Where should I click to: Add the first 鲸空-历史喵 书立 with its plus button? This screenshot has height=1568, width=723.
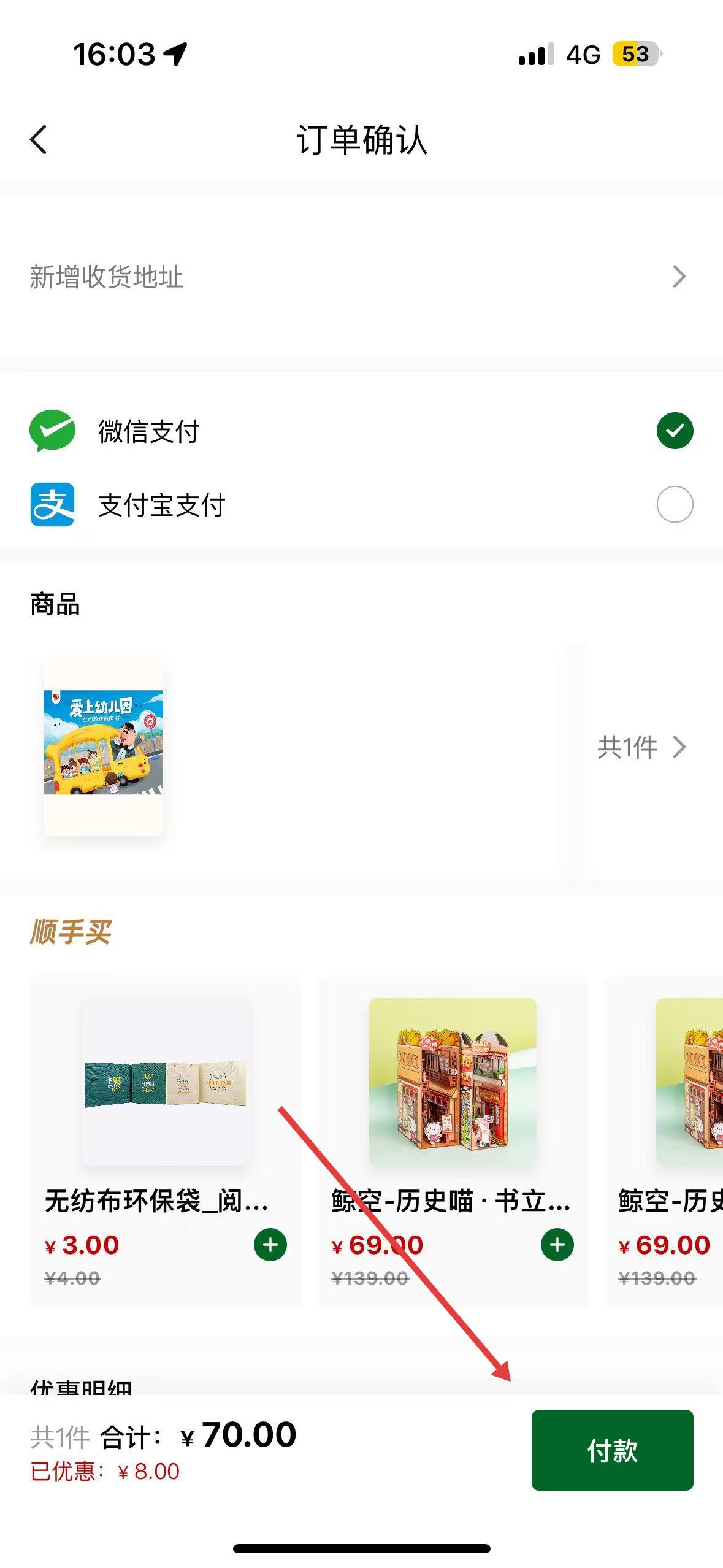point(557,1245)
